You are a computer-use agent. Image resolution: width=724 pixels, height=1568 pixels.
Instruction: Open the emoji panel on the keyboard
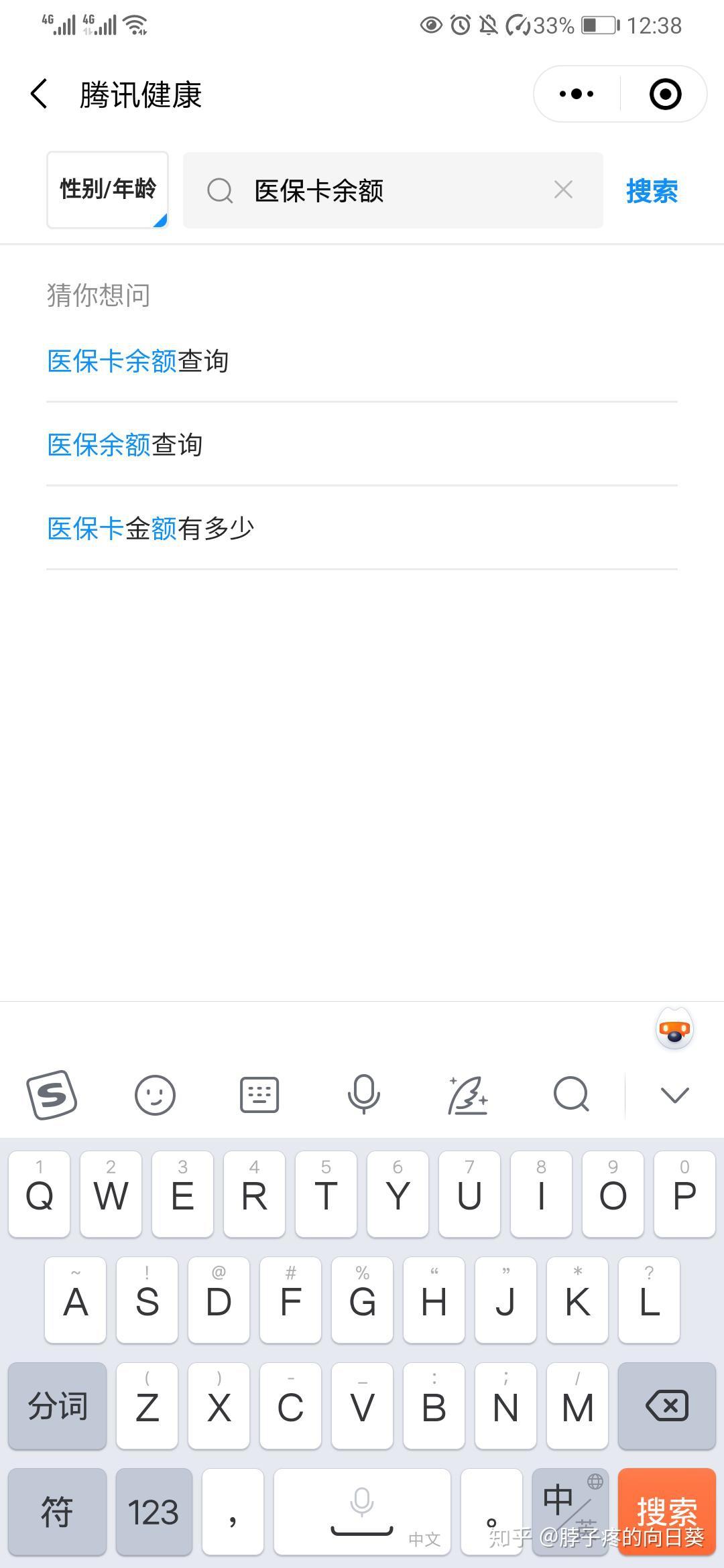(156, 1096)
